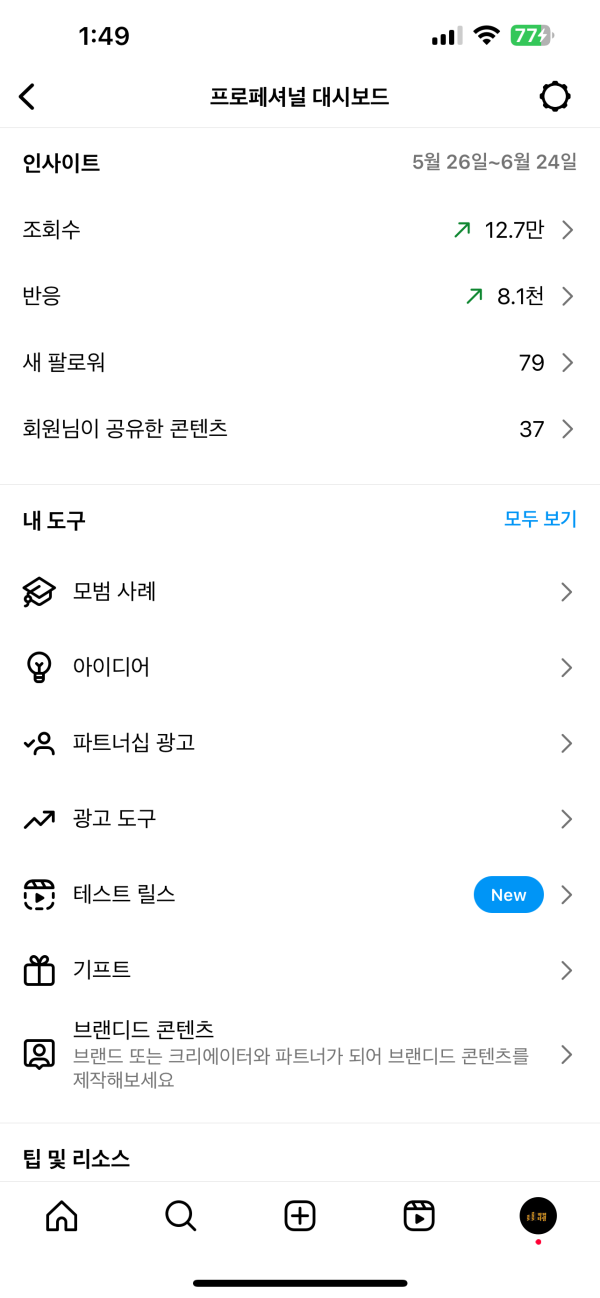The image size is (600, 1298).
Task: Open the 반응 insight row
Action: coord(300,296)
